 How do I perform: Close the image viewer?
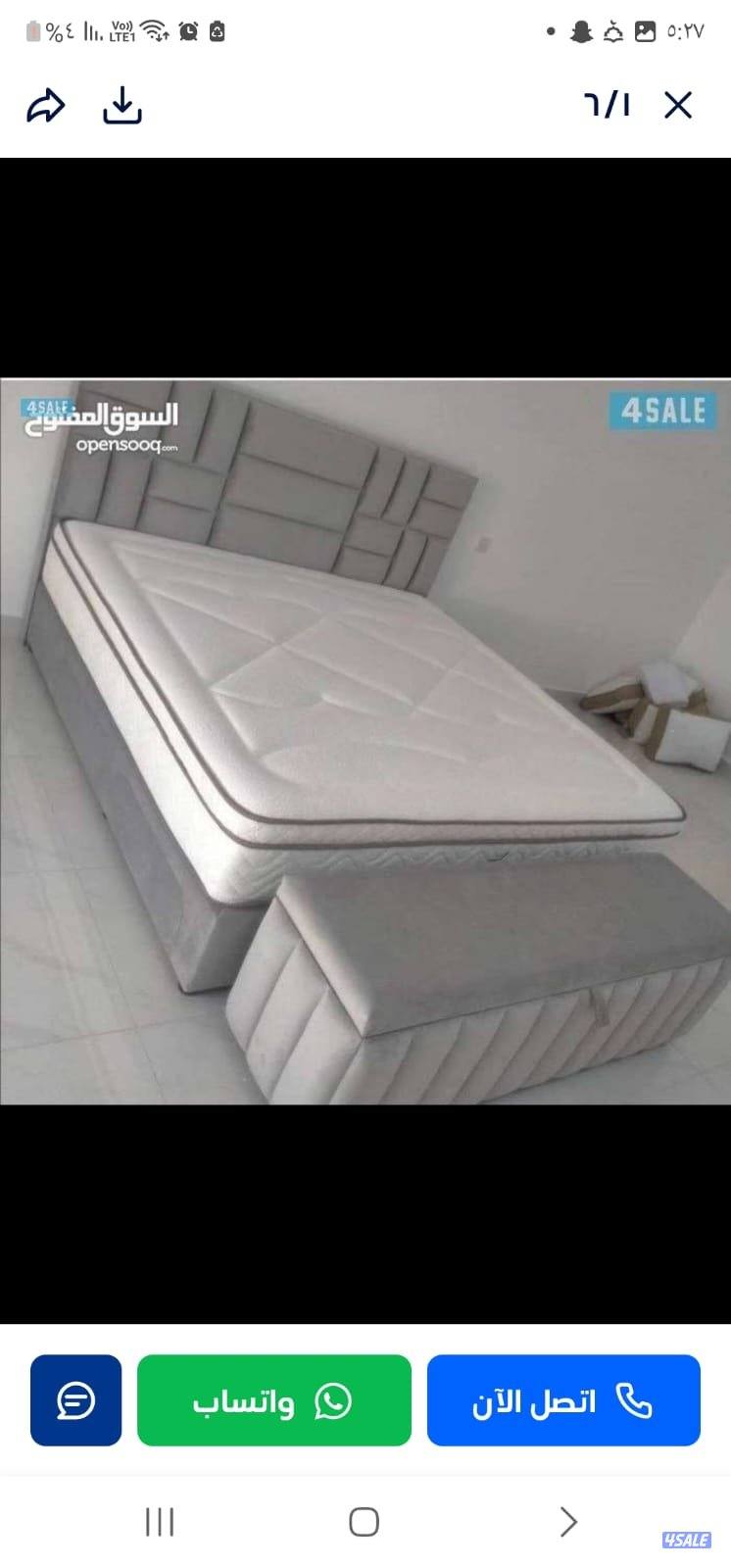coord(678,106)
